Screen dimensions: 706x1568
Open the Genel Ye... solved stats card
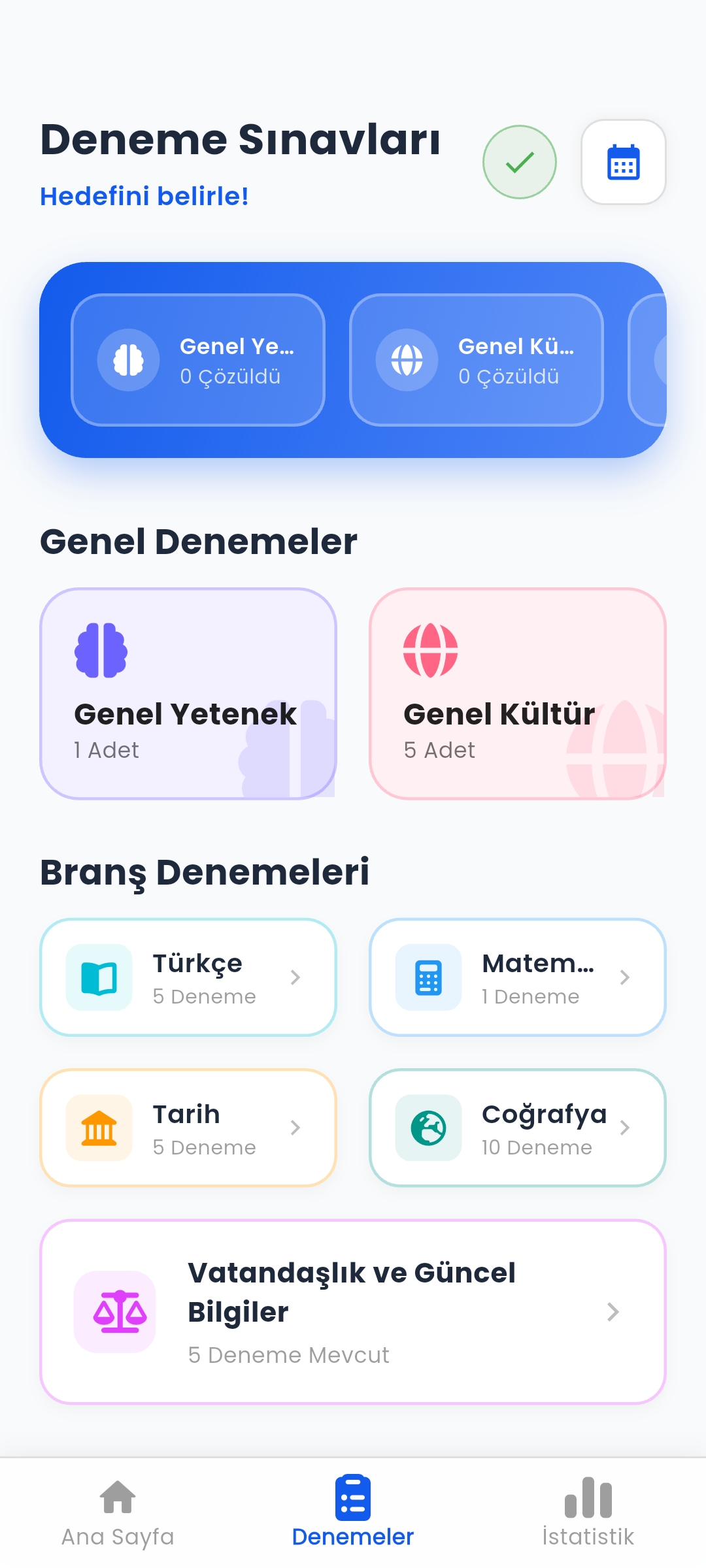coord(198,360)
